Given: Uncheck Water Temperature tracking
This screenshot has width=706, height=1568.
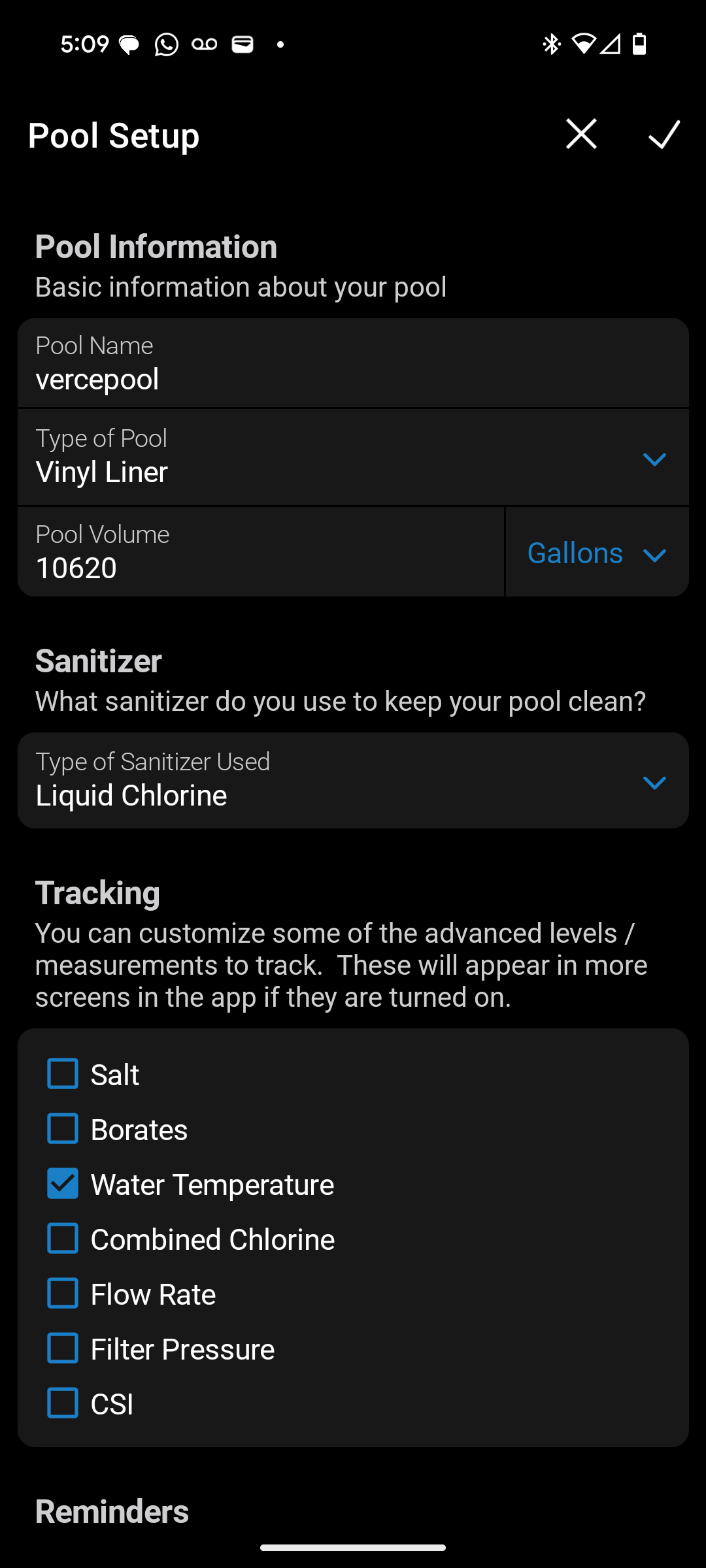Looking at the screenshot, I should (x=63, y=1184).
